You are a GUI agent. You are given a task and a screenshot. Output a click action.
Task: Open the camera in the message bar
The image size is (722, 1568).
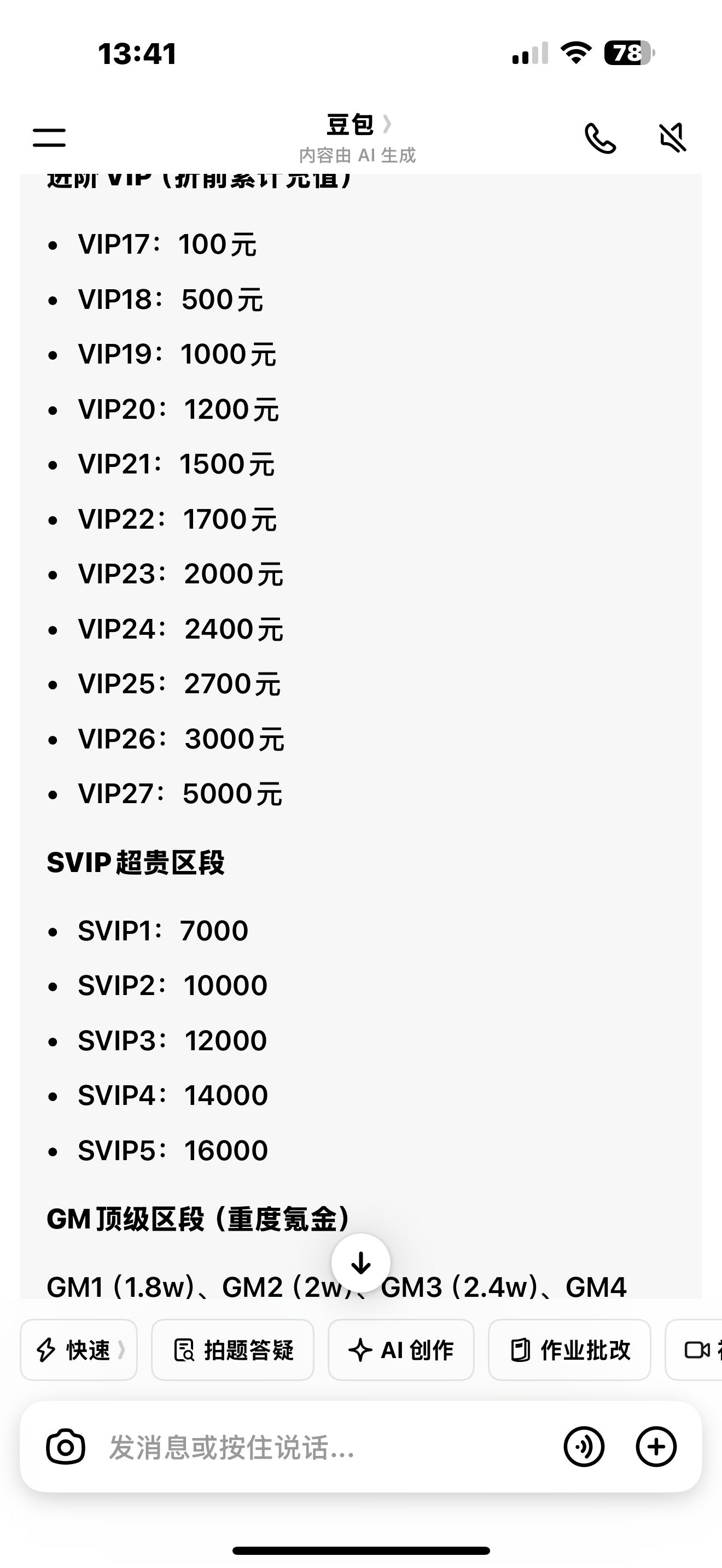[66, 1447]
